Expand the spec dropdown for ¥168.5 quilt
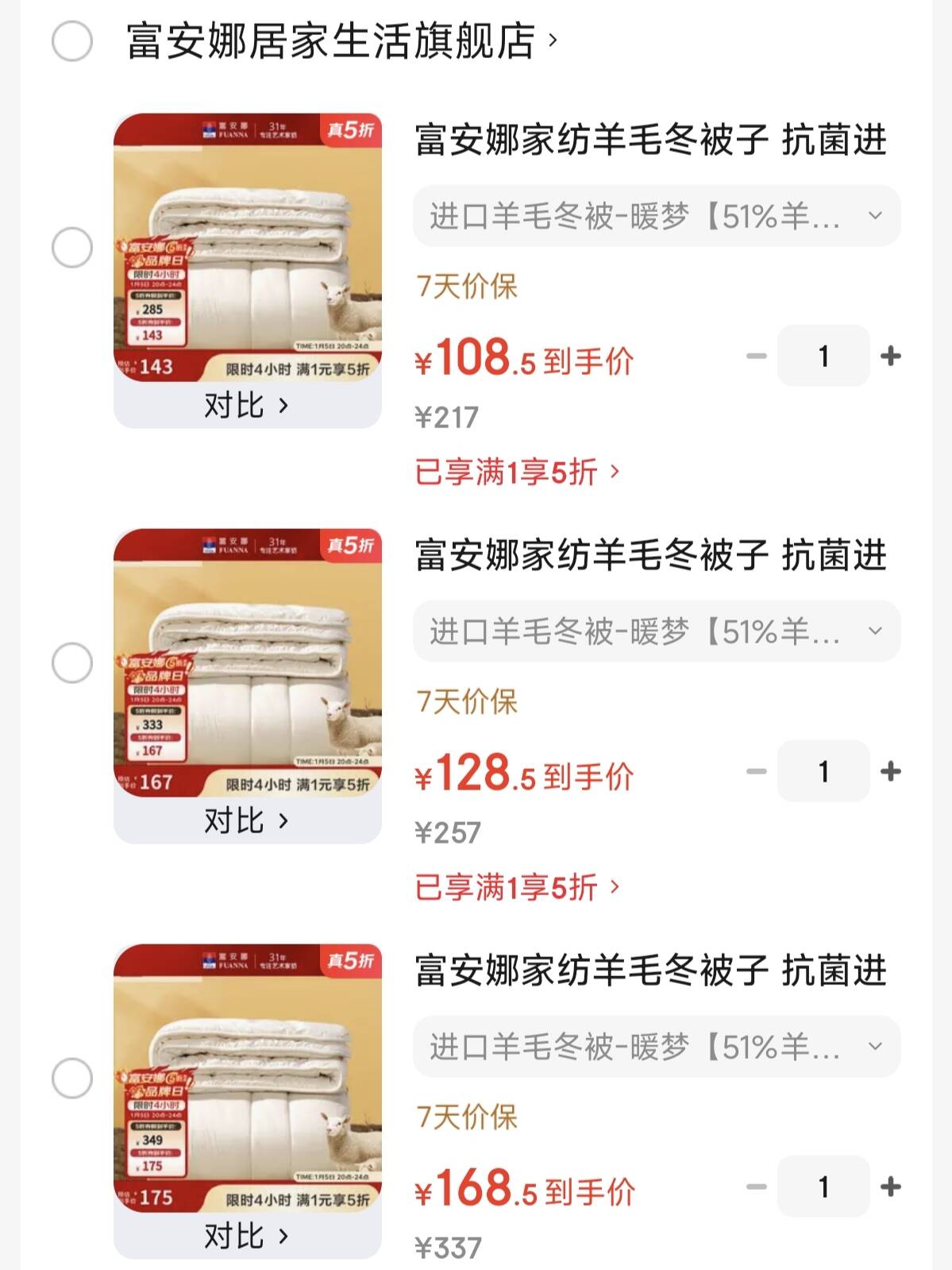Screen dimensions: 952x1270 (657, 1047)
